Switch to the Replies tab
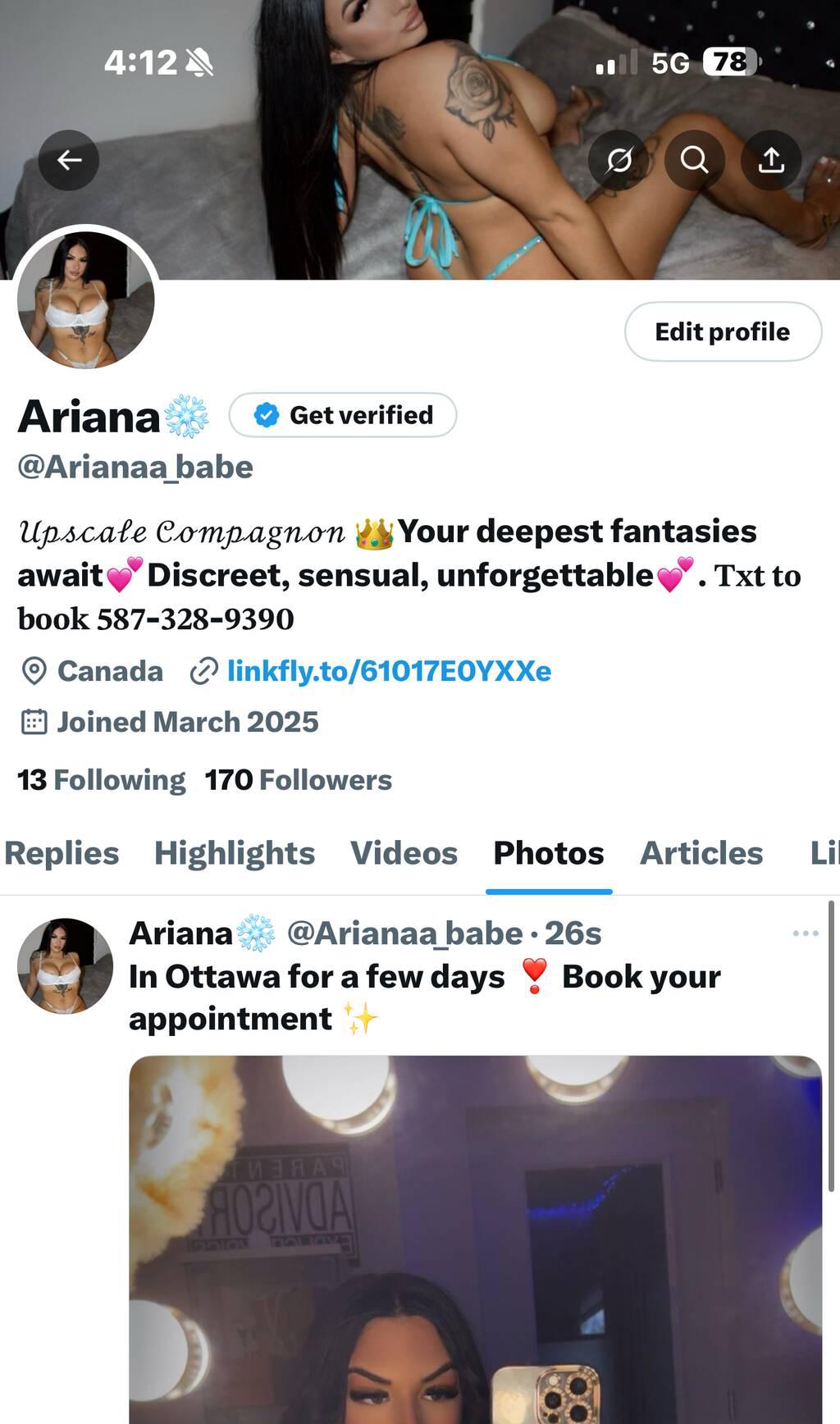This screenshot has height=1424, width=840. pyautogui.click(x=62, y=853)
